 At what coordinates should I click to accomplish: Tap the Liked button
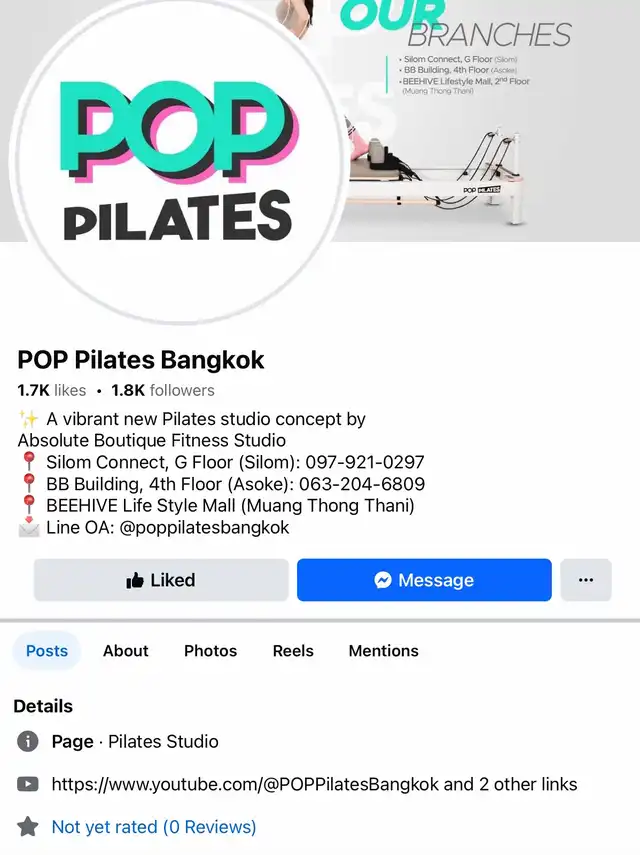tap(161, 580)
